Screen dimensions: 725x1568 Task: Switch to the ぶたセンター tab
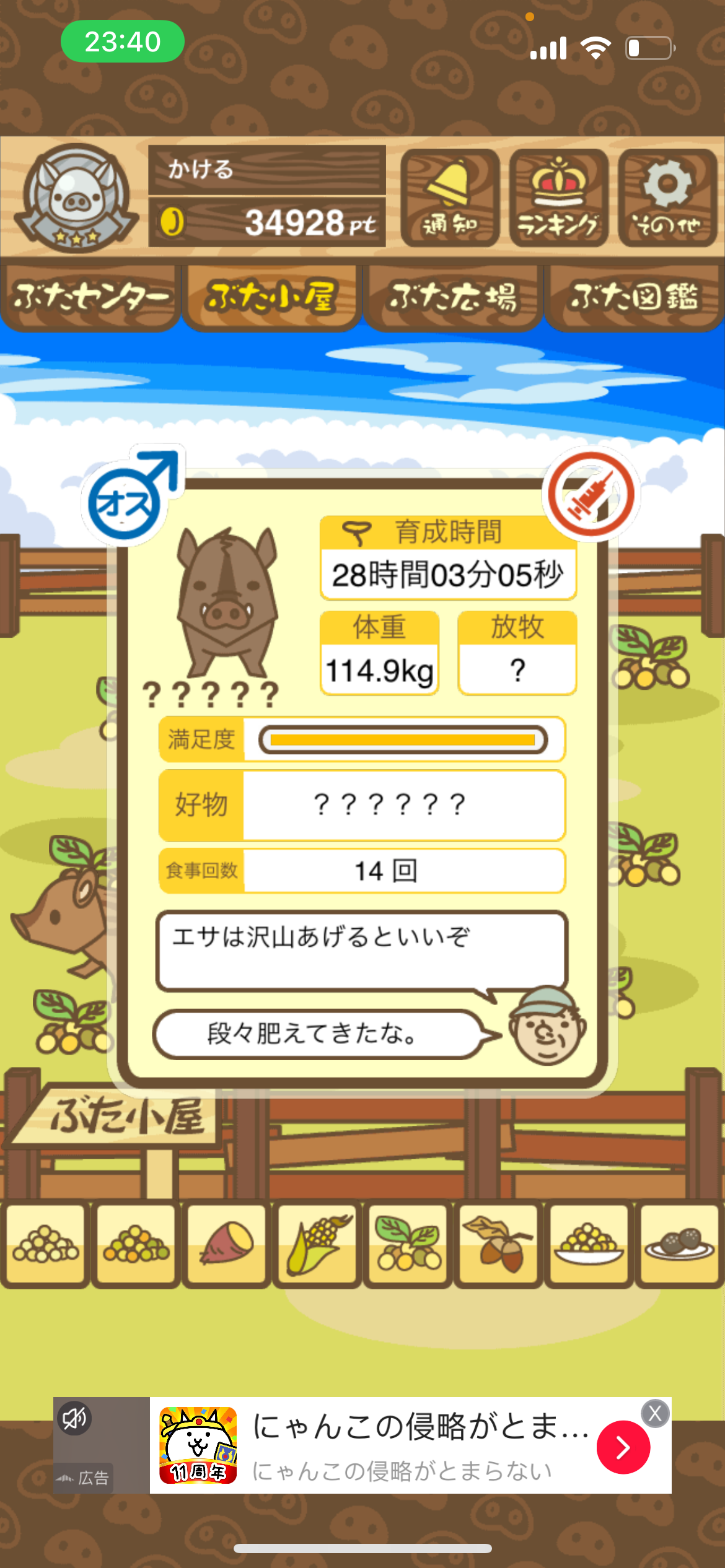point(90,297)
